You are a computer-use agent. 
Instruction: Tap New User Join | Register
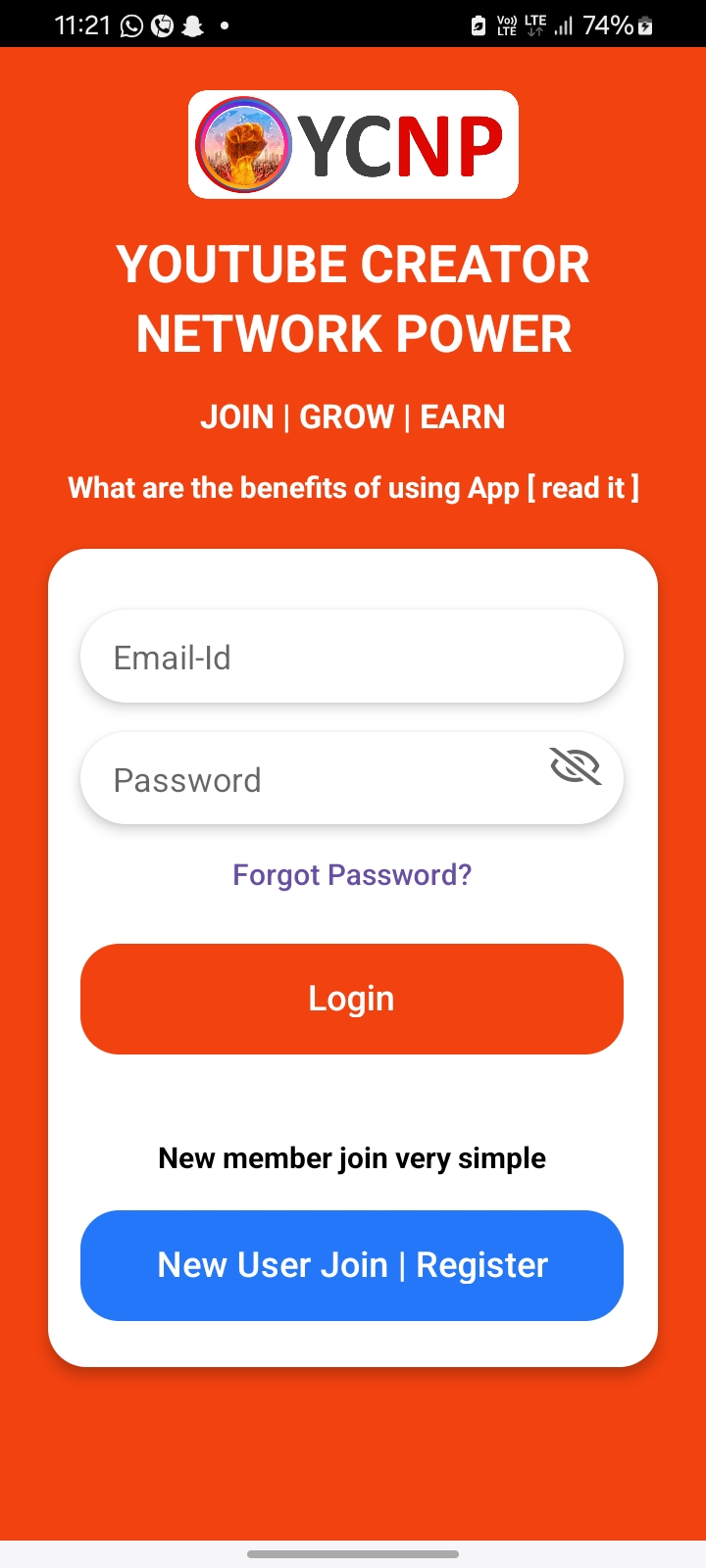click(x=352, y=1265)
